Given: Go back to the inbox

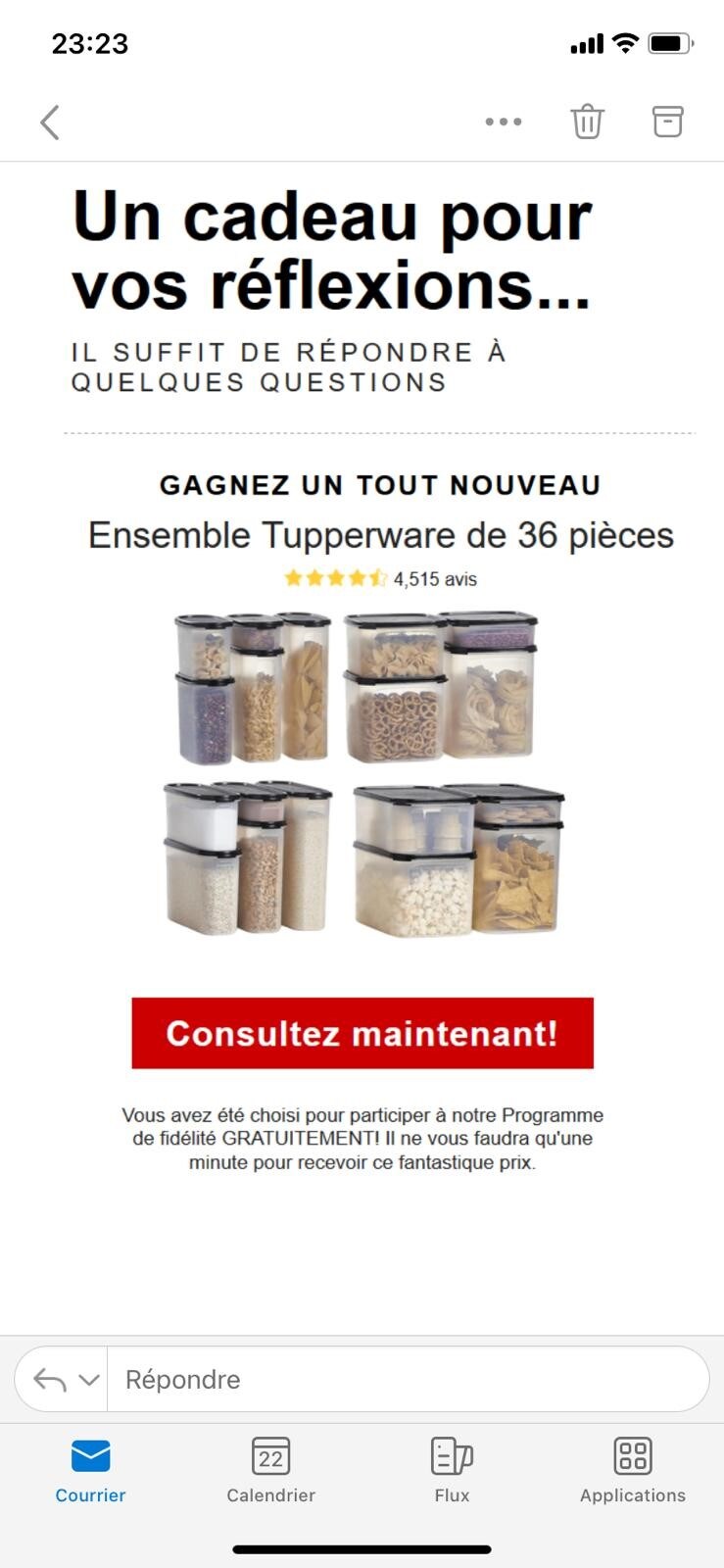Looking at the screenshot, I should [50, 122].
